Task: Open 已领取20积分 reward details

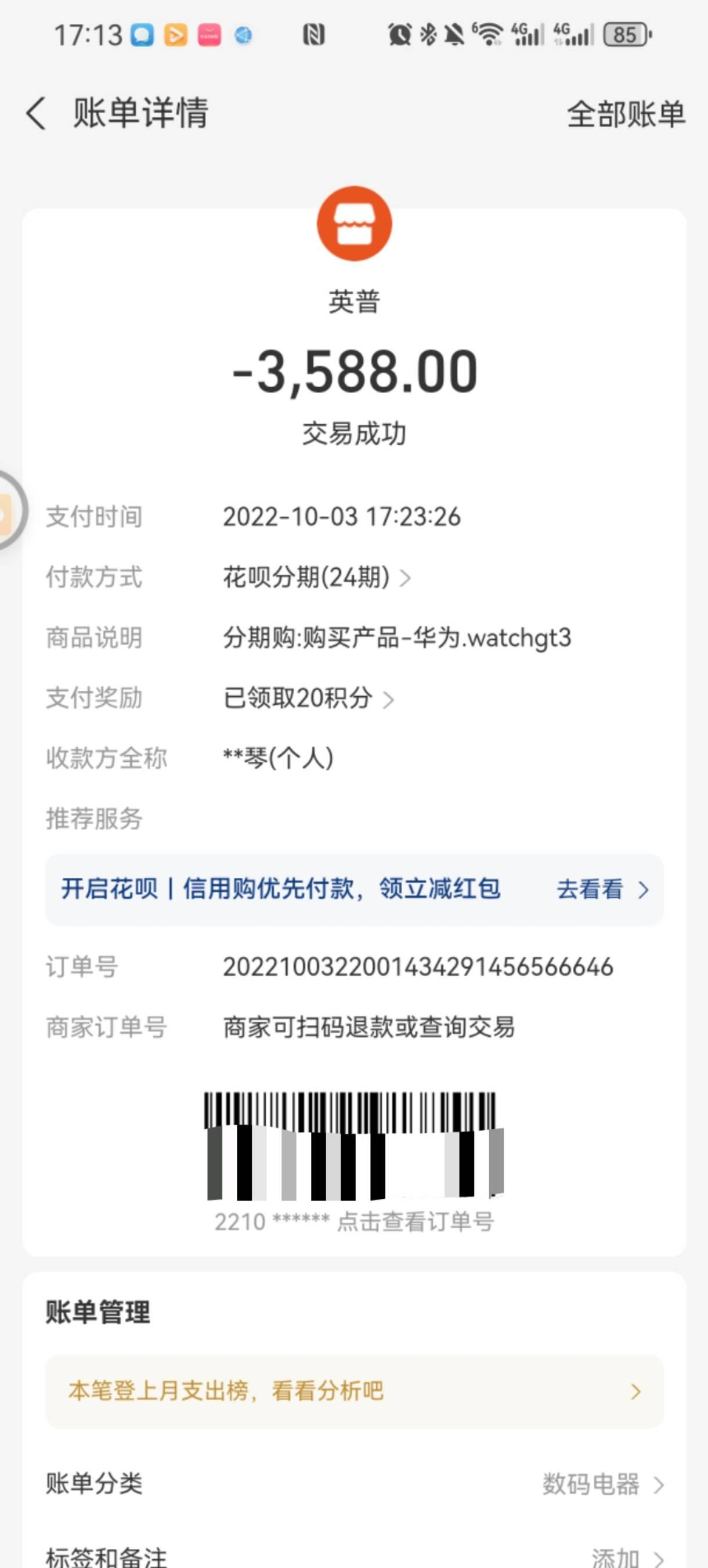Action: [x=308, y=698]
